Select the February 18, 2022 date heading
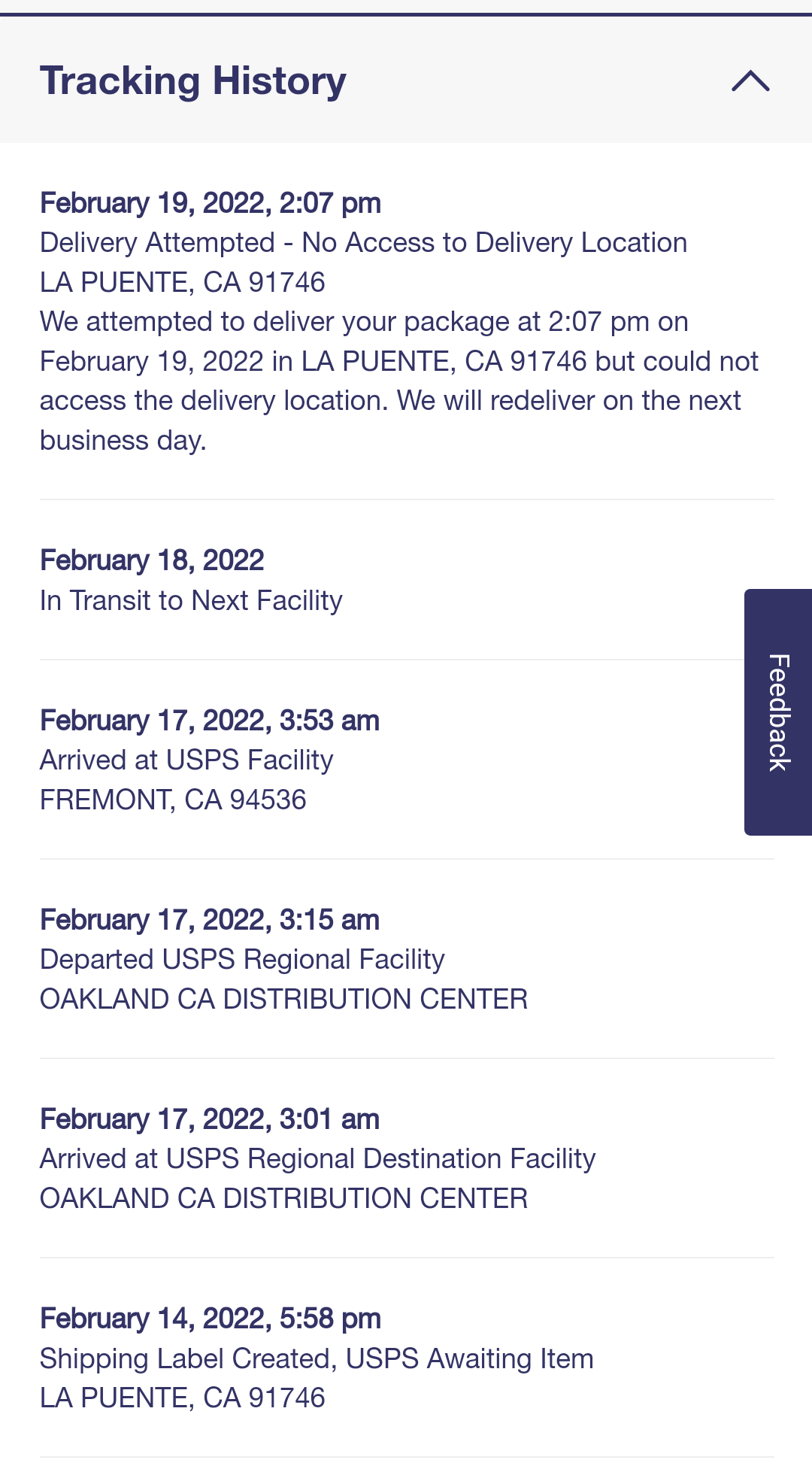The image size is (812, 1469). tap(152, 560)
